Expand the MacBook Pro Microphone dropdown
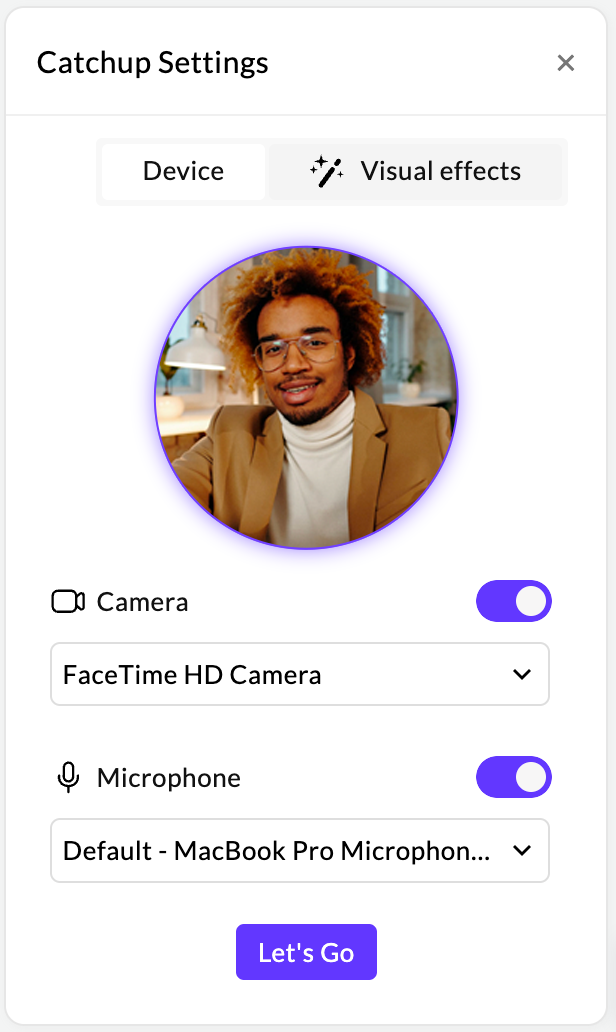 [x=299, y=851]
